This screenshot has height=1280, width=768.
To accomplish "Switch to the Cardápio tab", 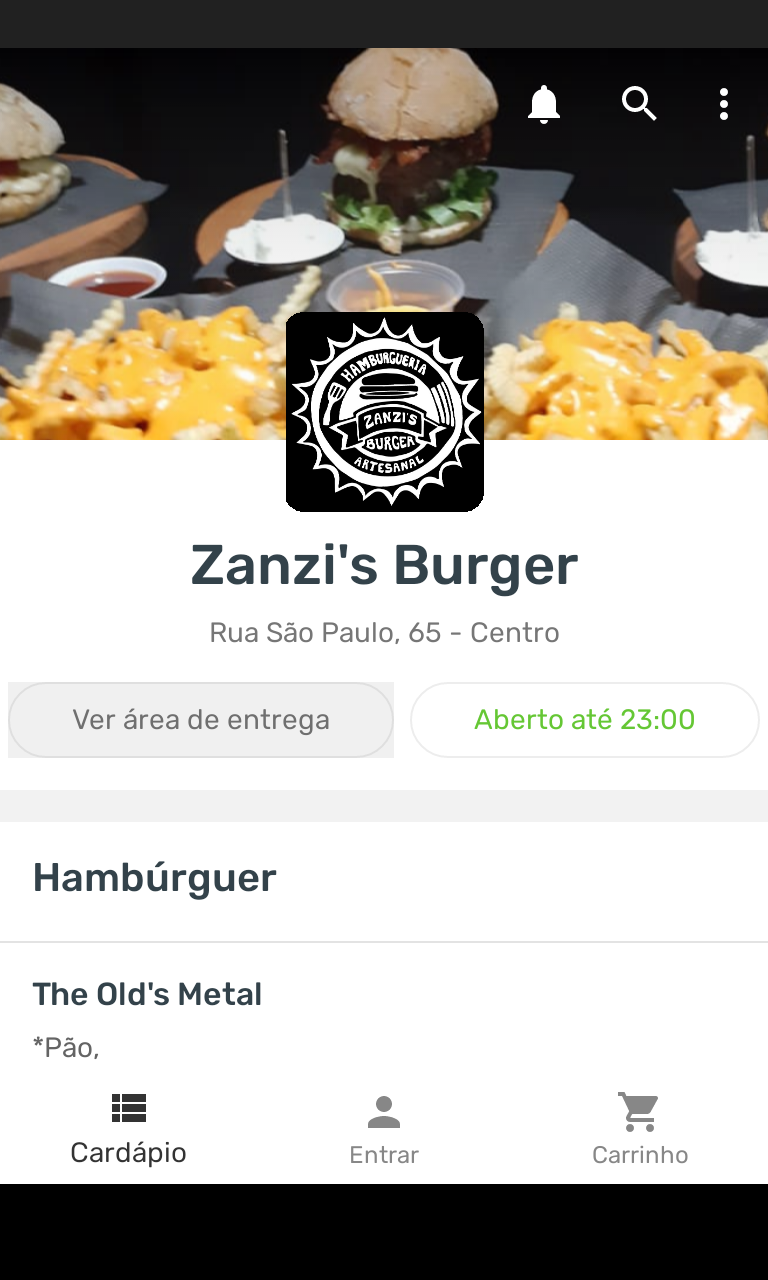I will click(x=128, y=1131).
